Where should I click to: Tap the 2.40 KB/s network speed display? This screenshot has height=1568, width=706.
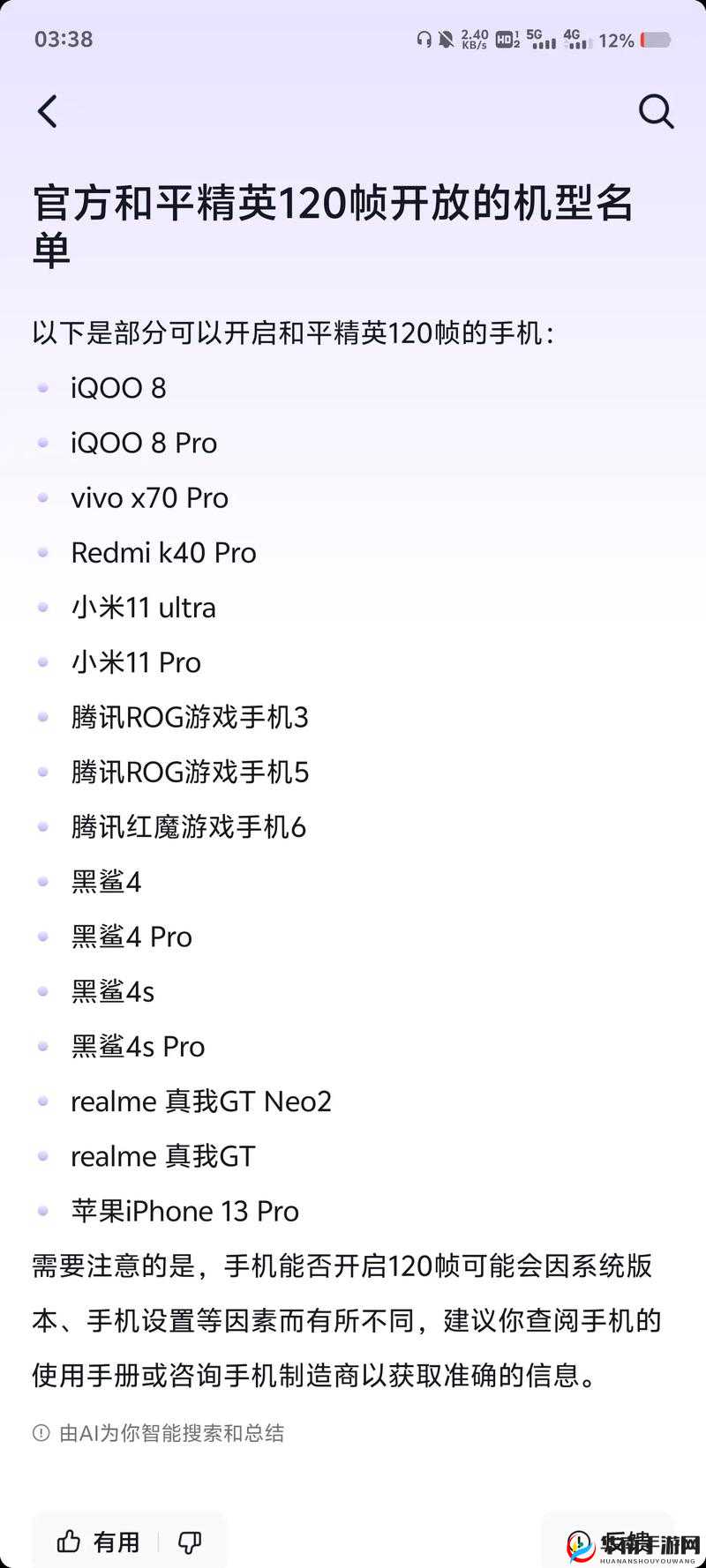(473, 39)
